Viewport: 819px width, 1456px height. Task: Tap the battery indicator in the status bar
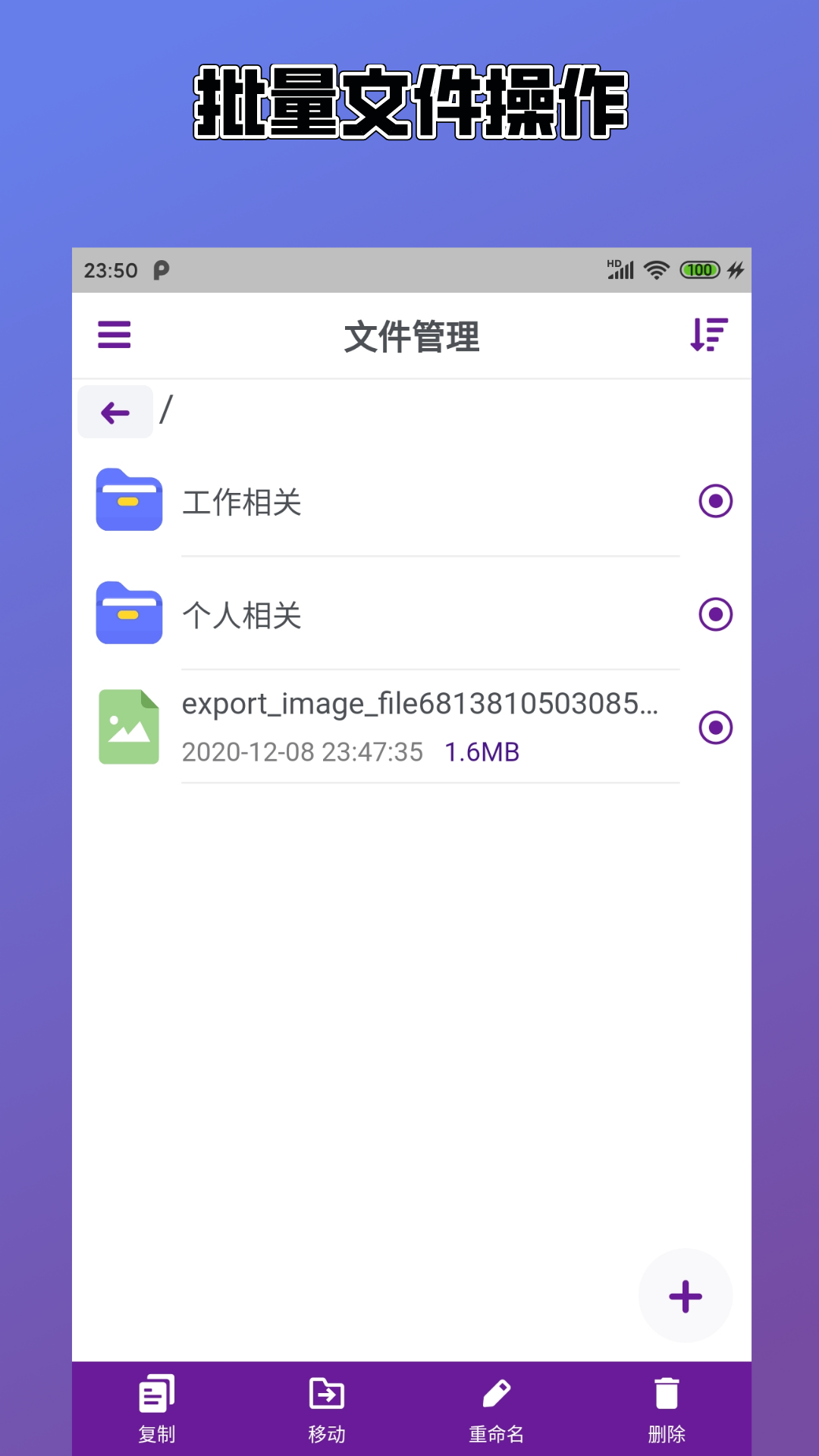tap(699, 270)
